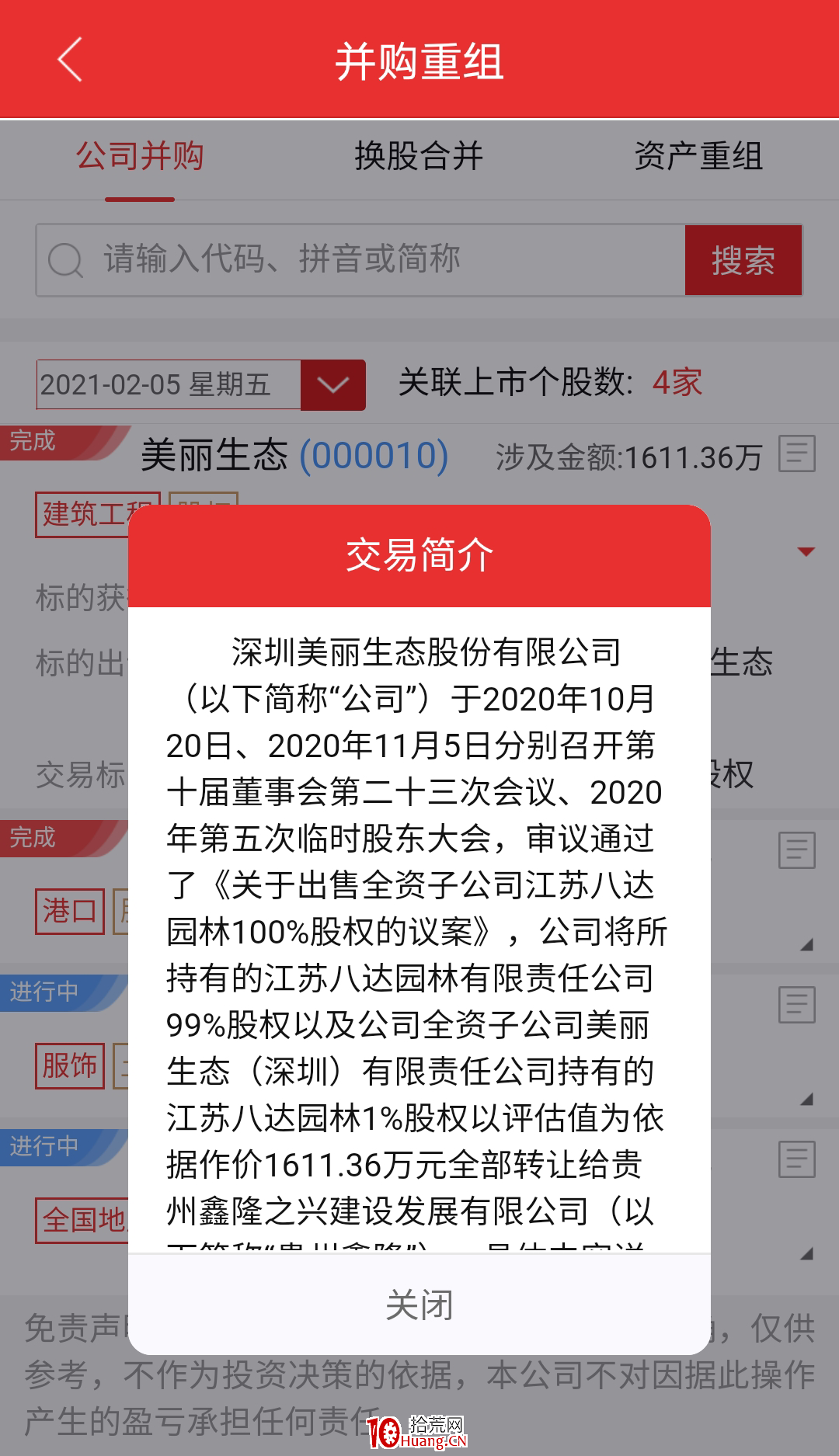Tap the stock code search field
The image size is (839, 1456).
pos(361,260)
